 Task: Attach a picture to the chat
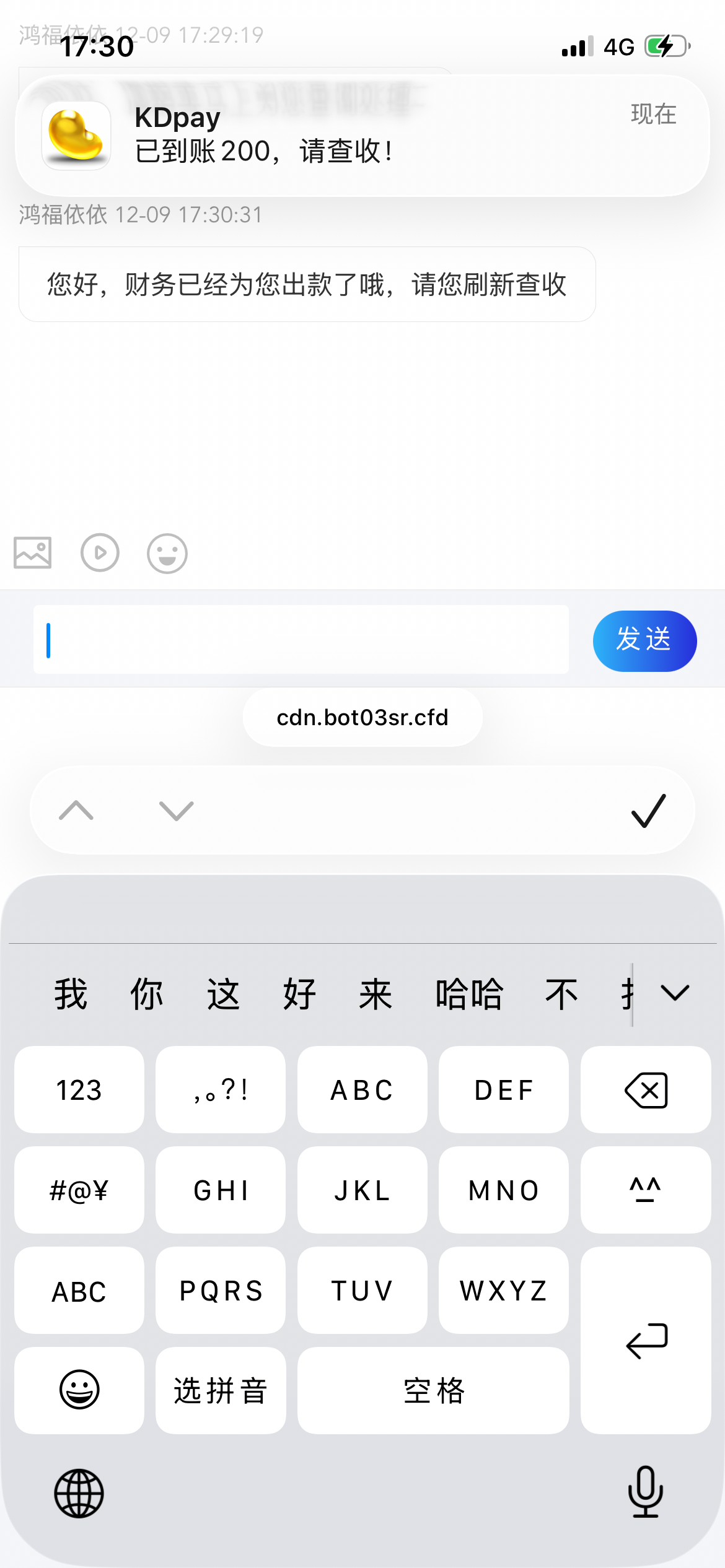(33, 552)
